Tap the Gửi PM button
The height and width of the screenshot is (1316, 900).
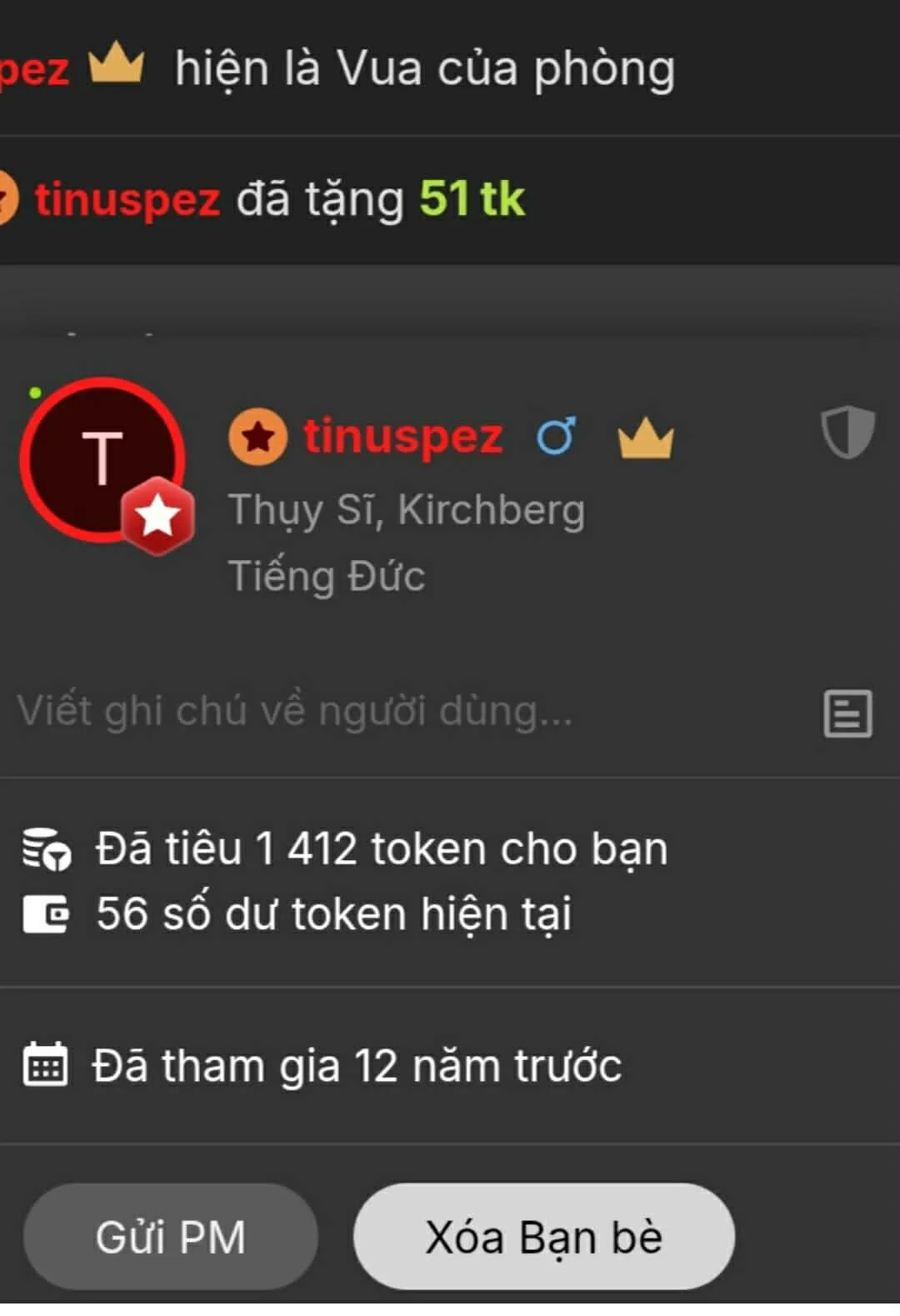coord(171,1237)
